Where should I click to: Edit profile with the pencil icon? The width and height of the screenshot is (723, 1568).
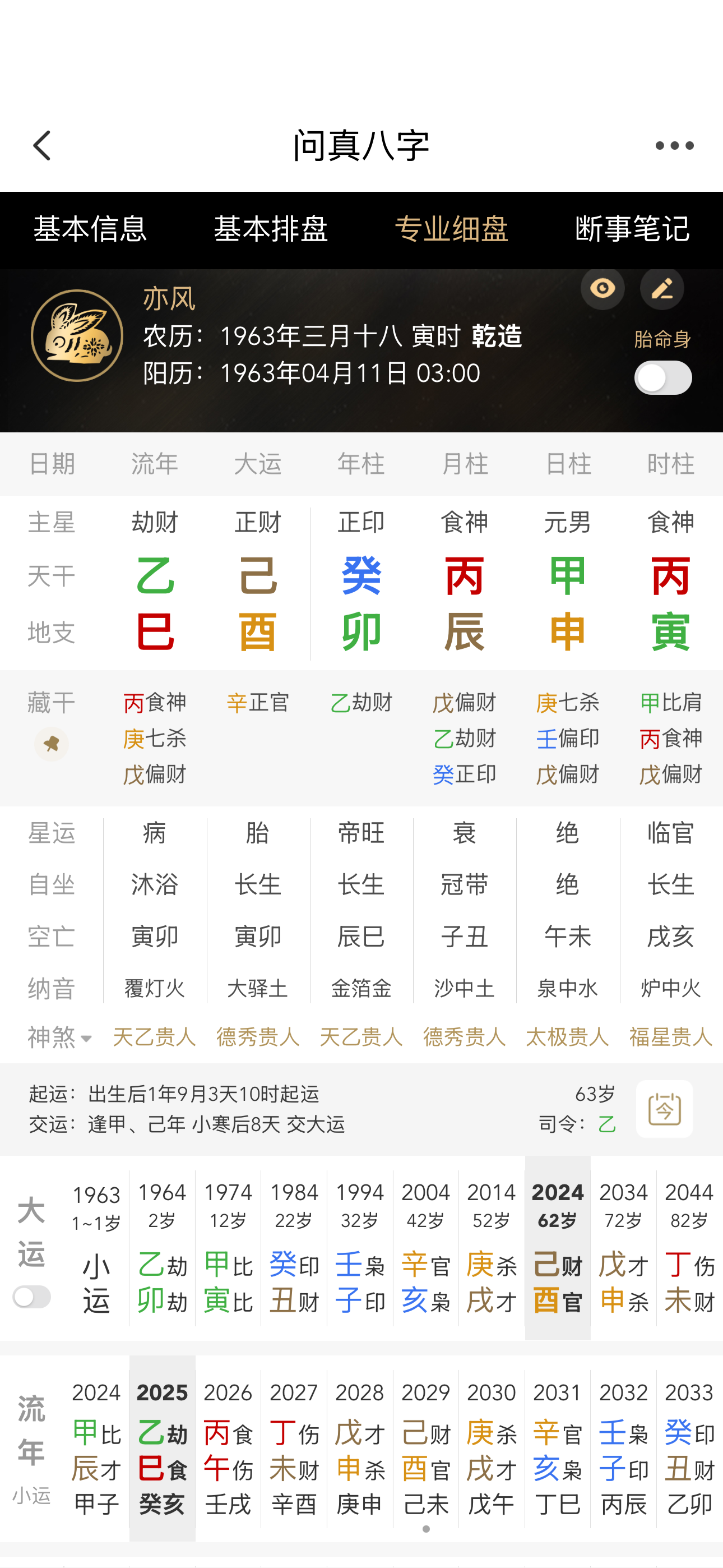click(662, 288)
